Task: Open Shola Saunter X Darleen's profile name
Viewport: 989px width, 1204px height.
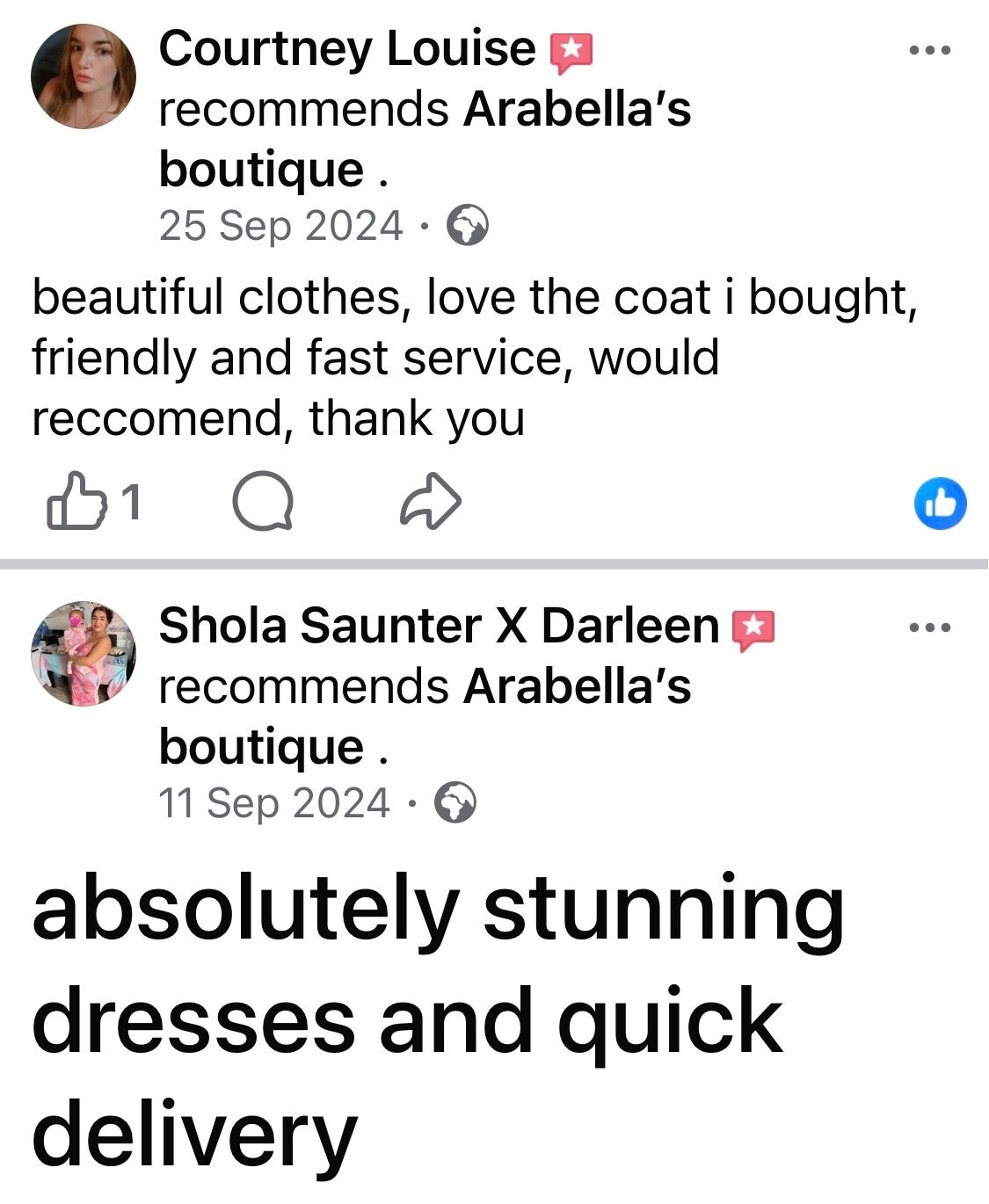Action: pyautogui.click(x=438, y=626)
